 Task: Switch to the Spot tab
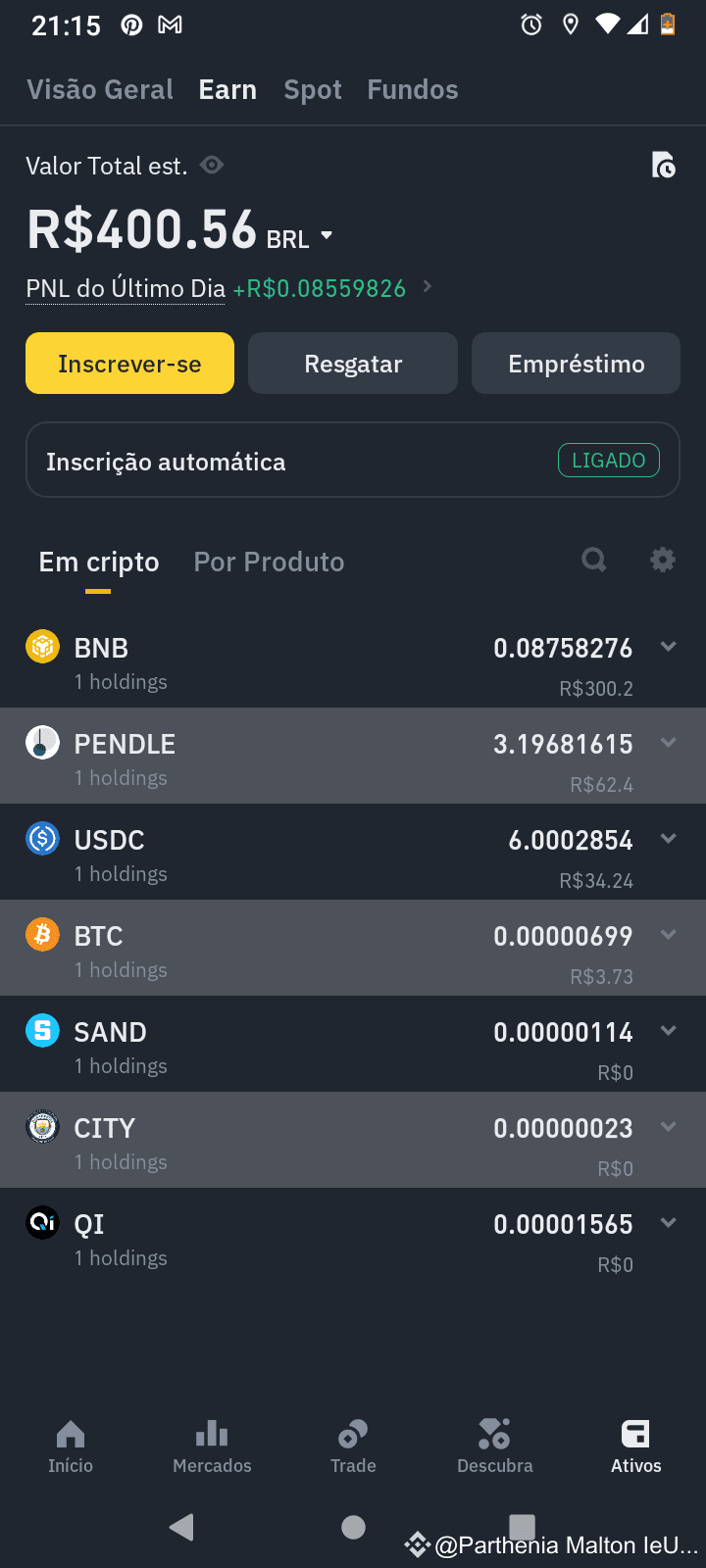coord(313,89)
